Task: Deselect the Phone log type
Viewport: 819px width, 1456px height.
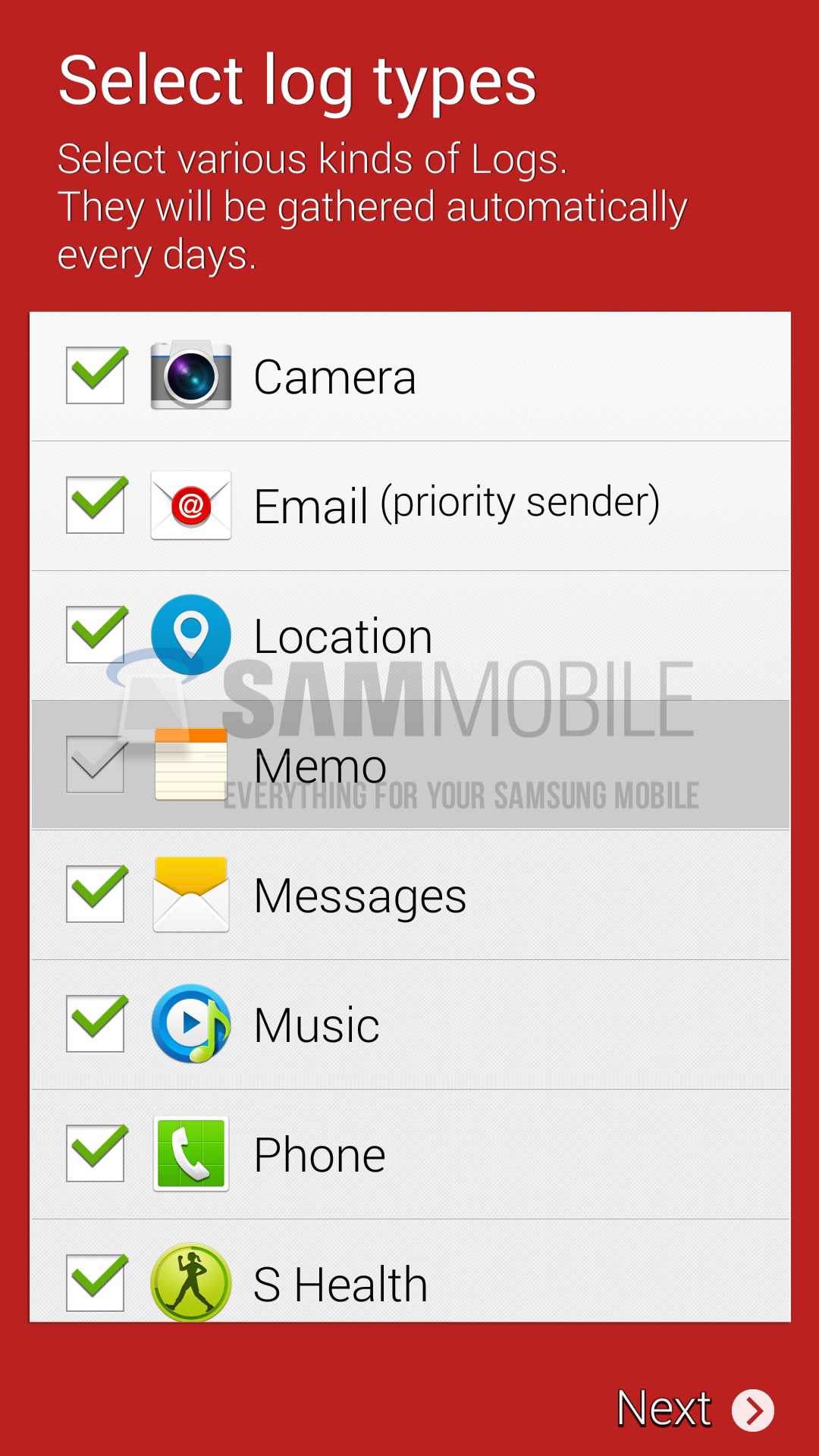Action: tap(96, 1153)
